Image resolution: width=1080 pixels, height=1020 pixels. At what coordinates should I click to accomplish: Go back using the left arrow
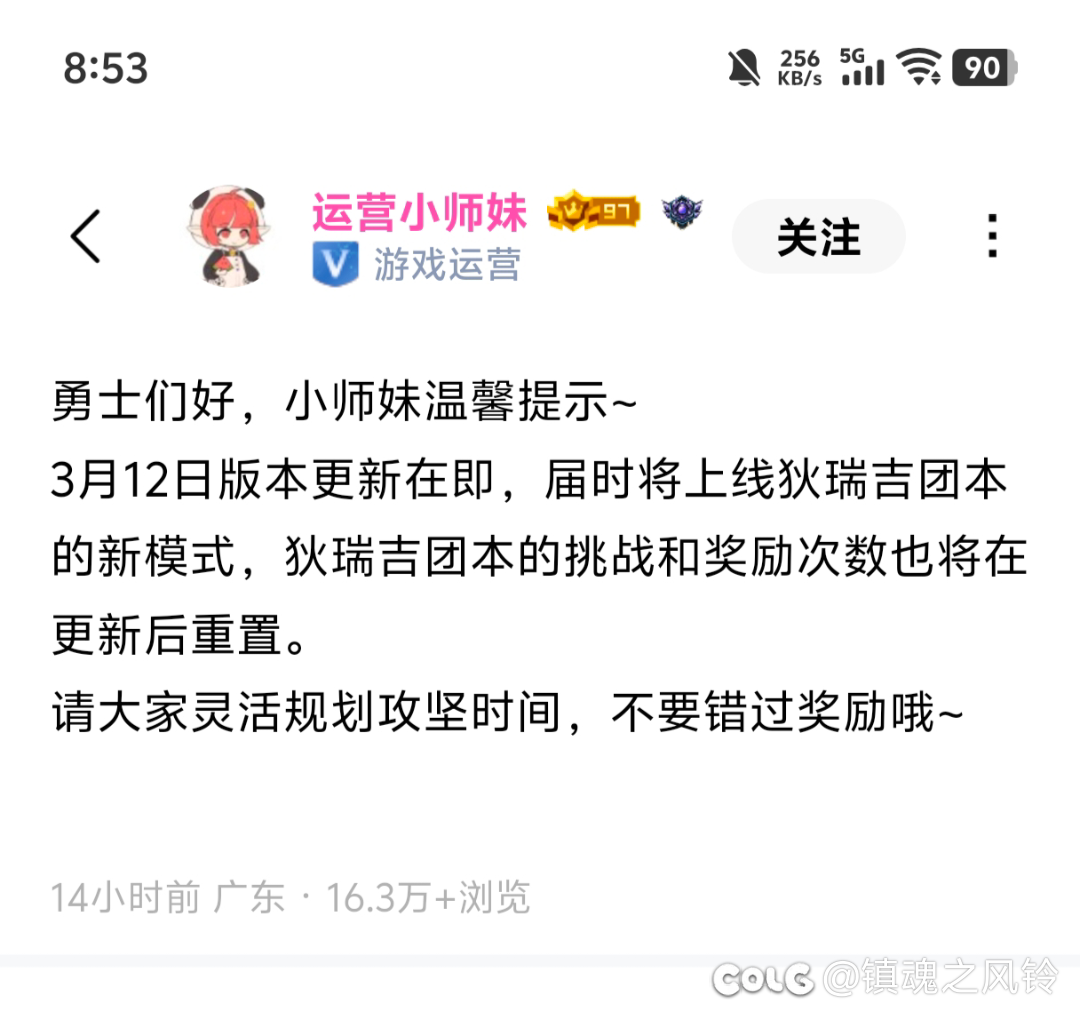[86, 238]
